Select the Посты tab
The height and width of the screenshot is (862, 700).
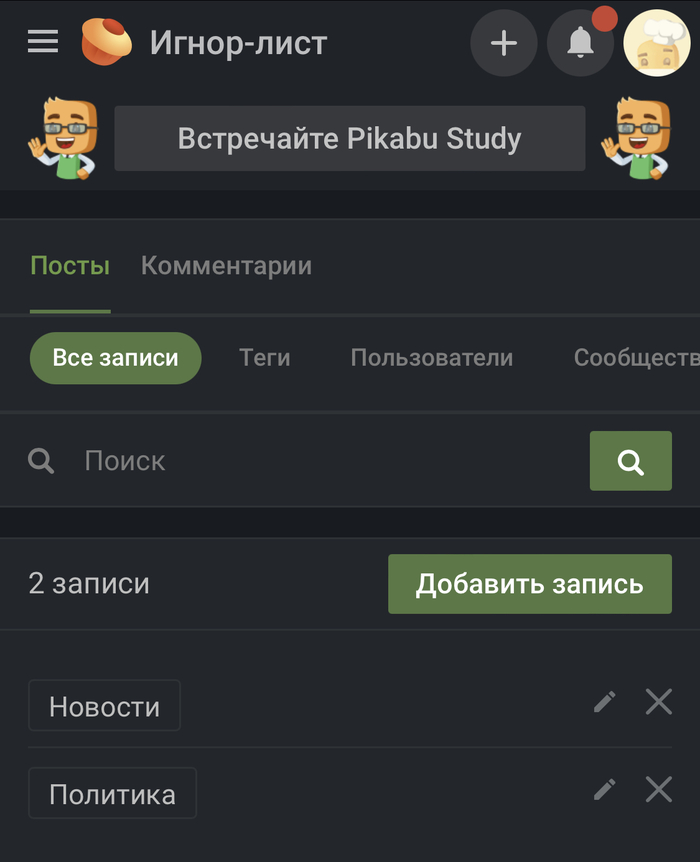(x=70, y=266)
